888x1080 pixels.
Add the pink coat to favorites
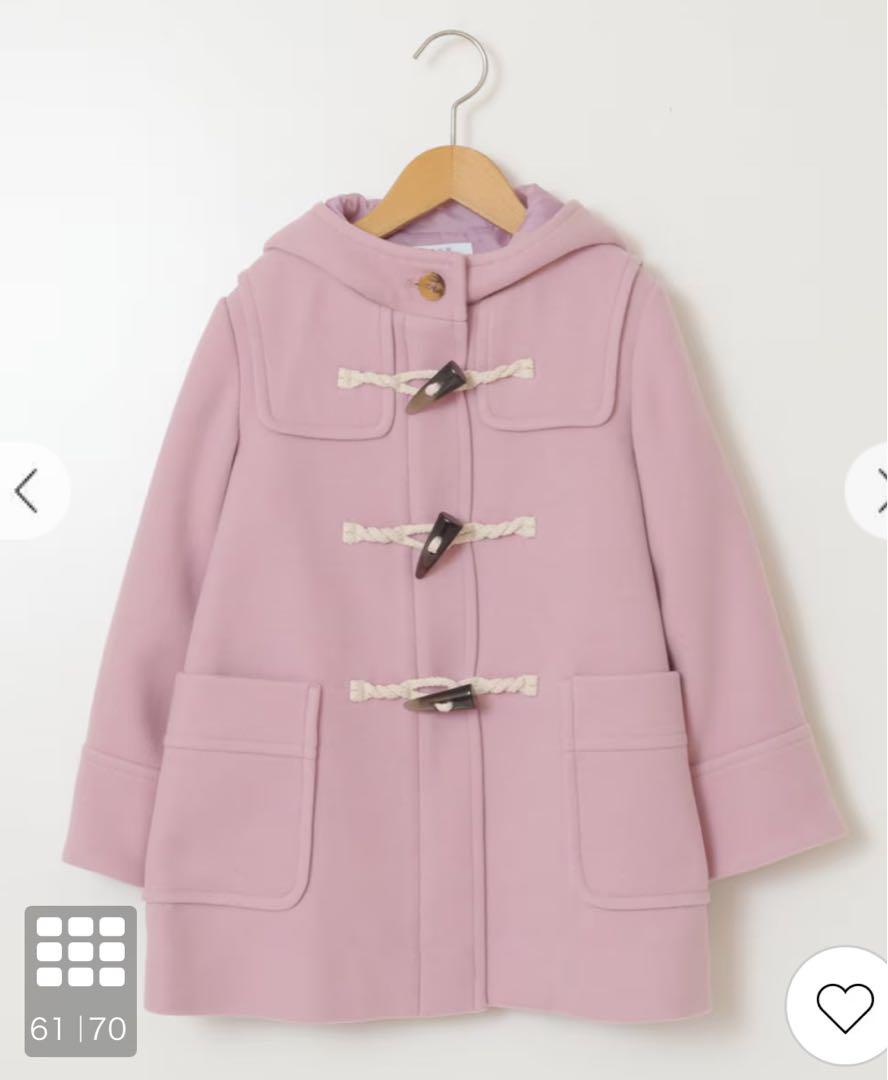[x=844, y=1006]
